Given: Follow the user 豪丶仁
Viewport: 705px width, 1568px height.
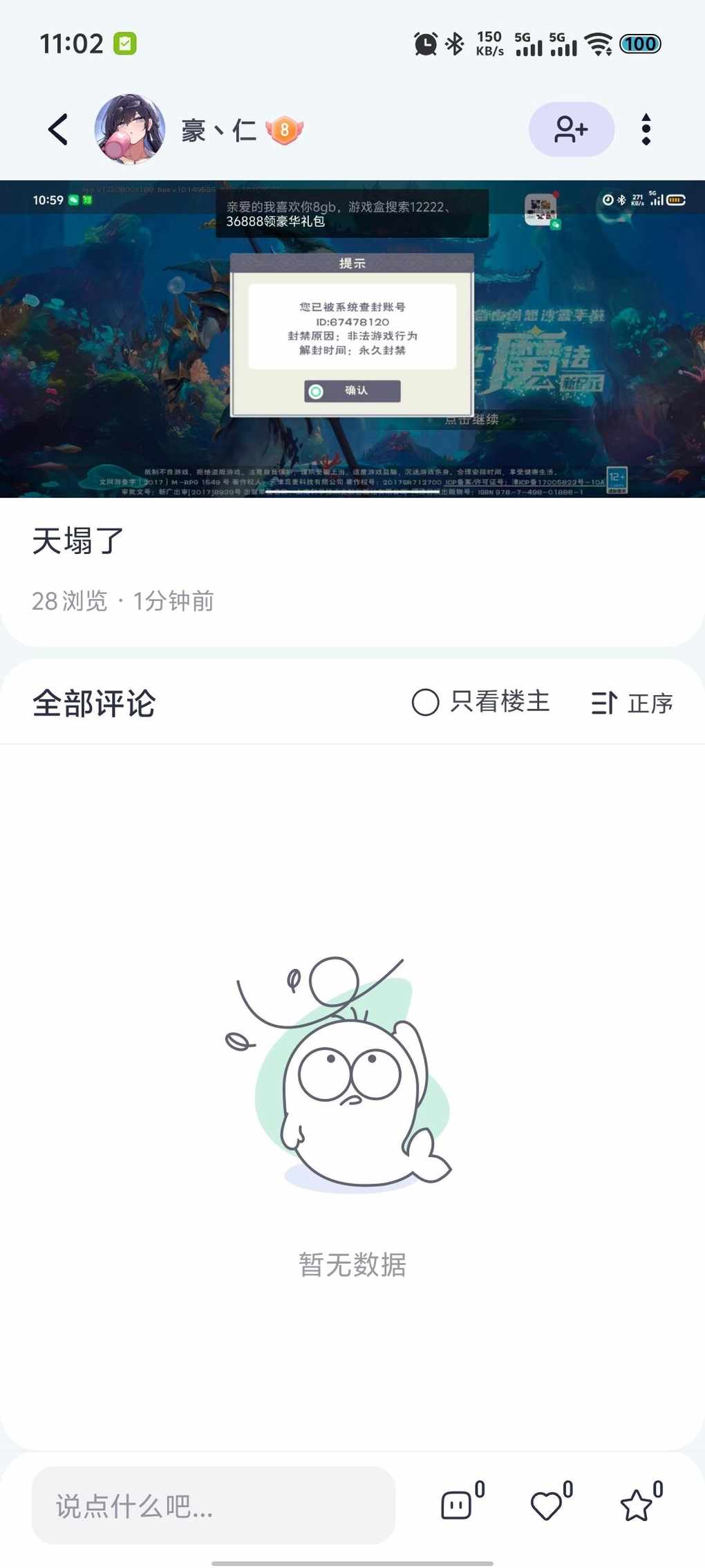Looking at the screenshot, I should [x=571, y=129].
